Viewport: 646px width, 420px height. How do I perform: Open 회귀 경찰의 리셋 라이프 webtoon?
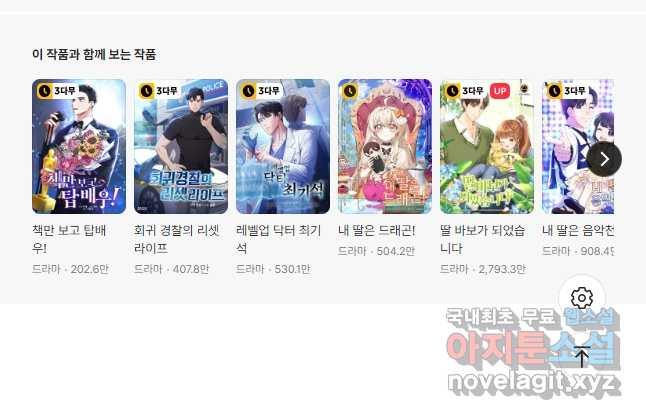(181, 147)
